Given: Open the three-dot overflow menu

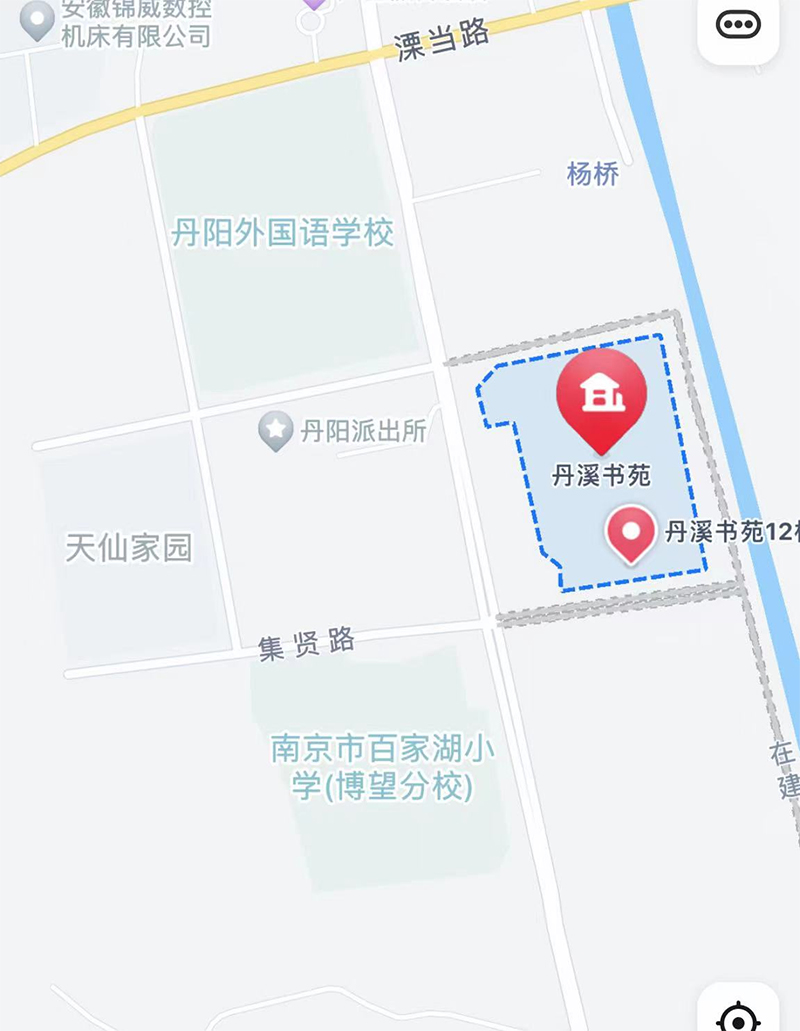Looking at the screenshot, I should 739,26.
